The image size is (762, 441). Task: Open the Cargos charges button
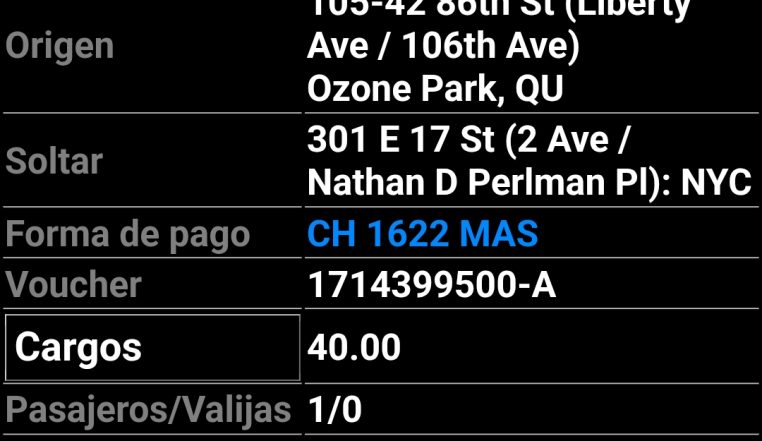(152, 348)
